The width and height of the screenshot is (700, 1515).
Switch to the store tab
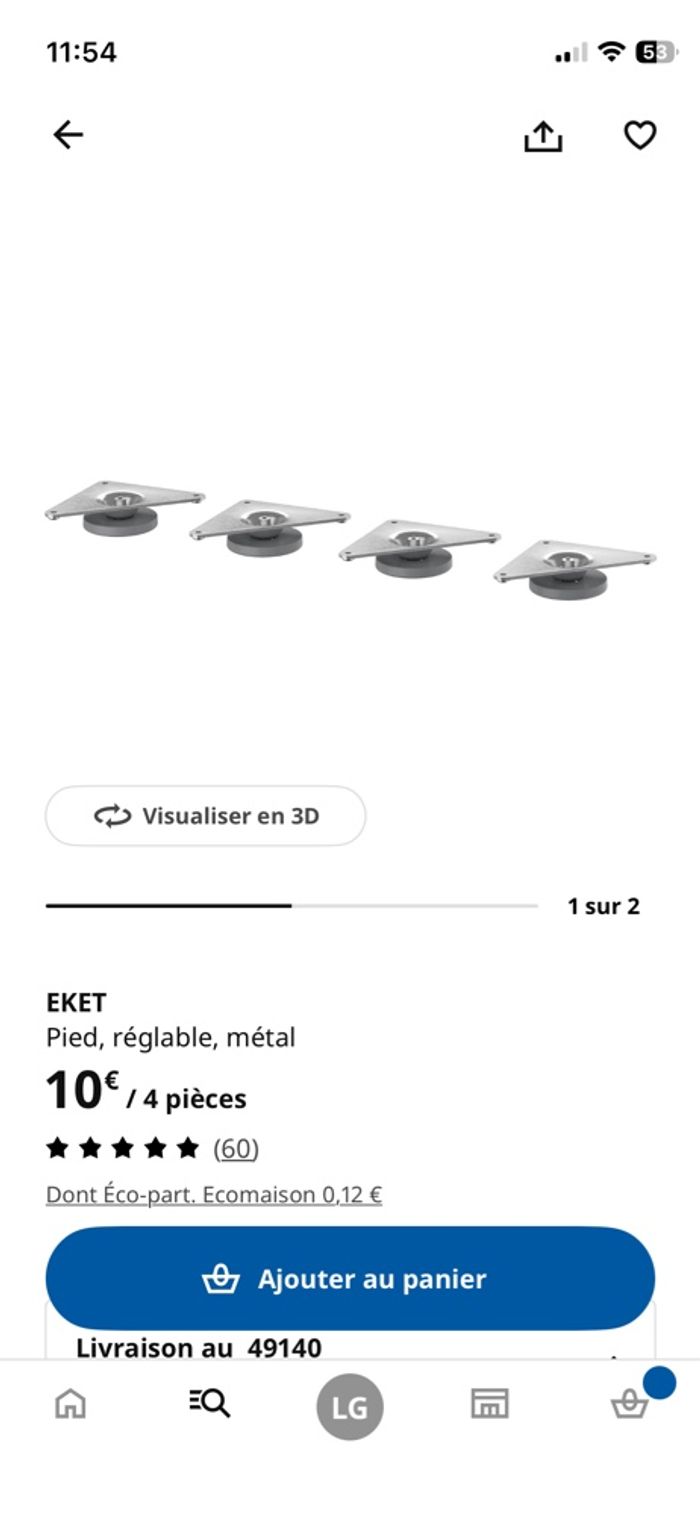(x=490, y=1405)
